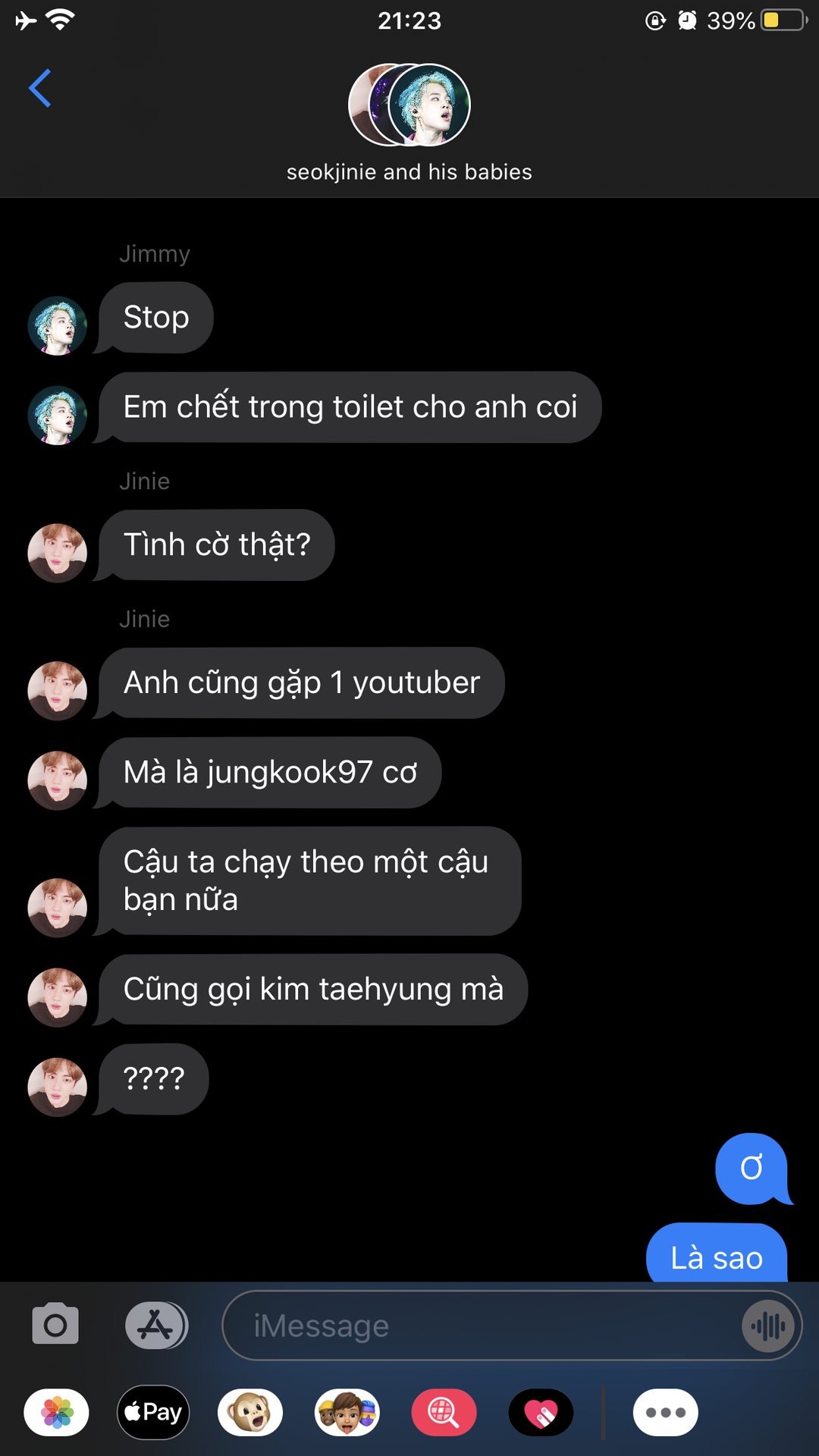Open the Photos iMessage app
Viewport: 819px width, 1456px height.
click(x=57, y=1412)
